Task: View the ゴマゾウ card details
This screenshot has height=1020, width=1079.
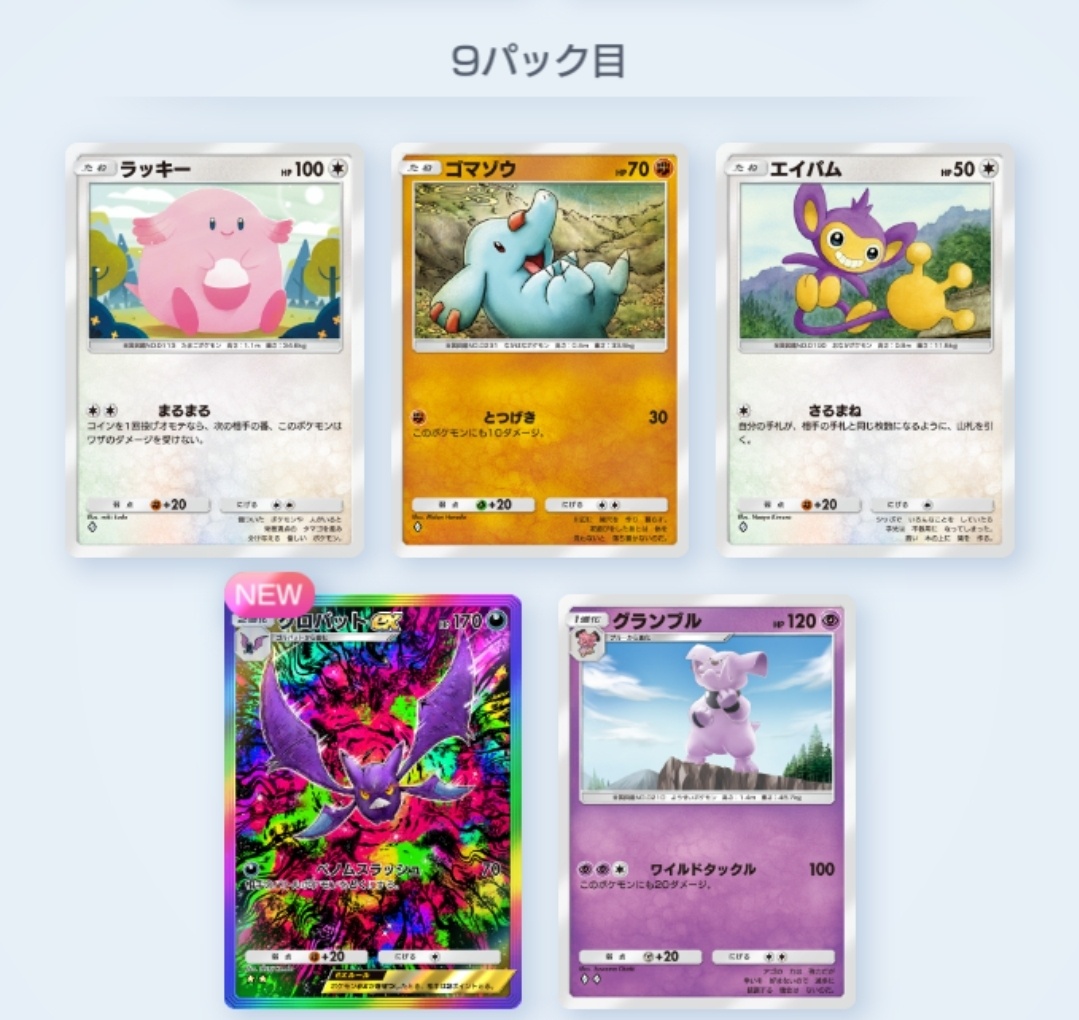Action: click(539, 350)
